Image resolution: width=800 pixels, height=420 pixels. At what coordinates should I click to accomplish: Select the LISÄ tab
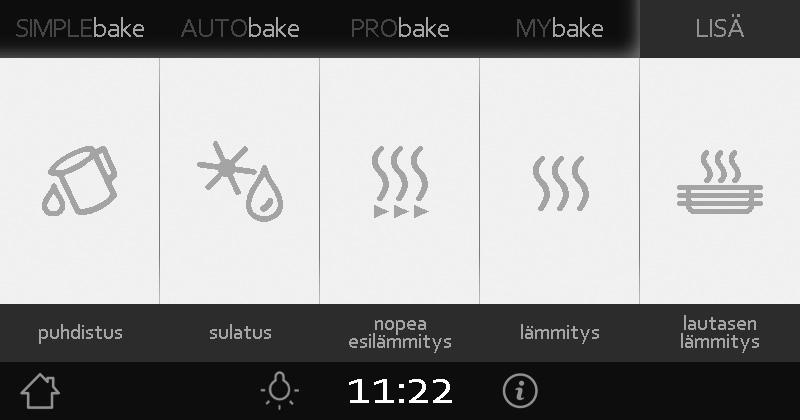click(x=720, y=28)
